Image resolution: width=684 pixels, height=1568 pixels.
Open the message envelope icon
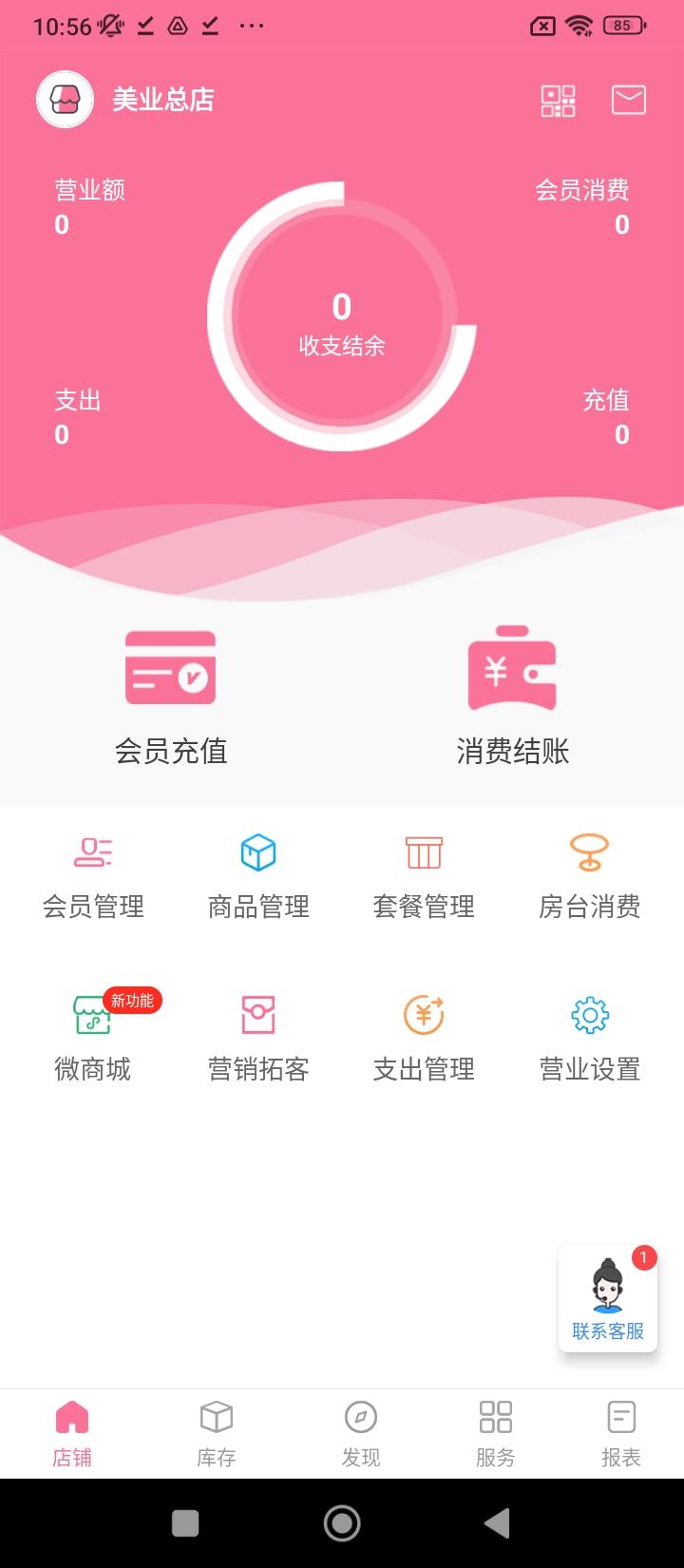pos(628,101)
